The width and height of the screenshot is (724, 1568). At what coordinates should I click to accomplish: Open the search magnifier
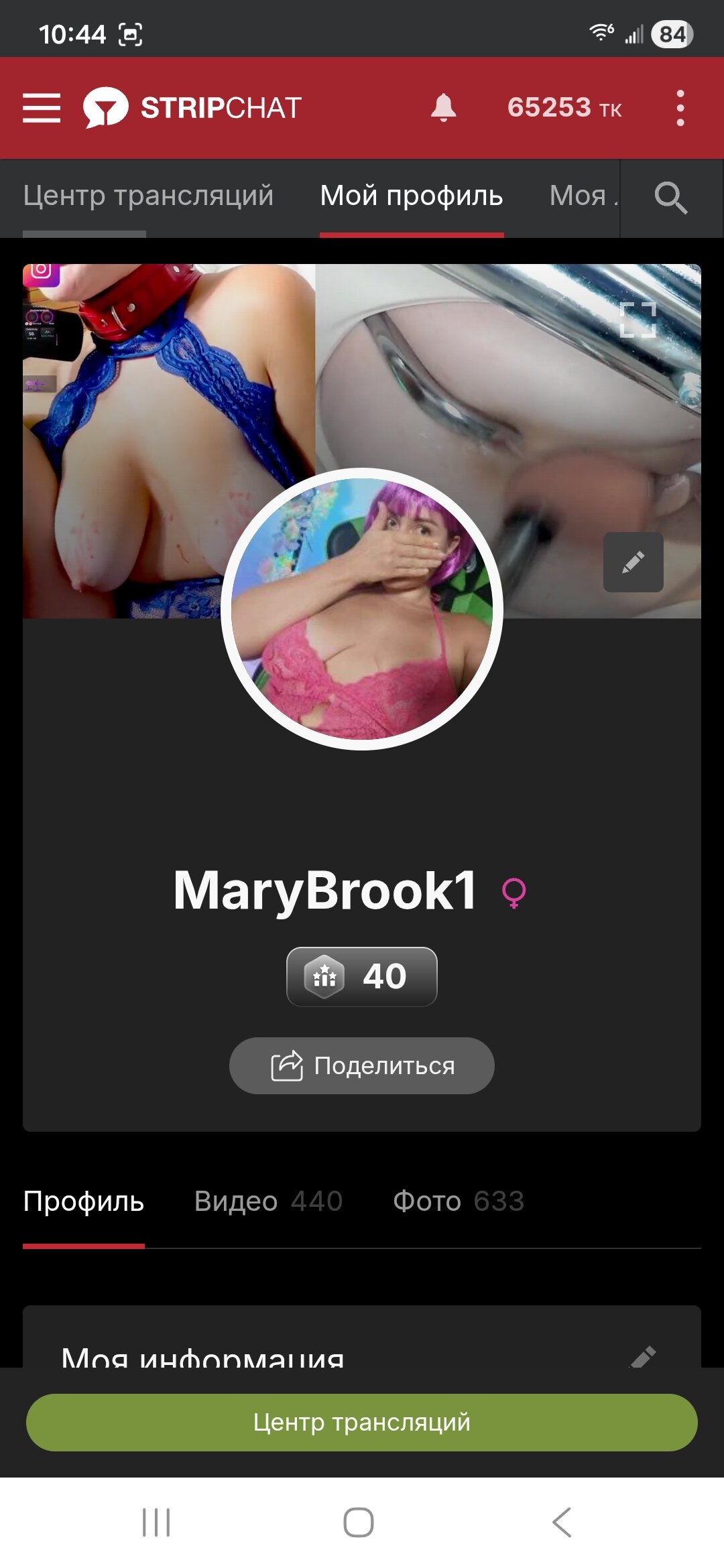pos(670,198)
